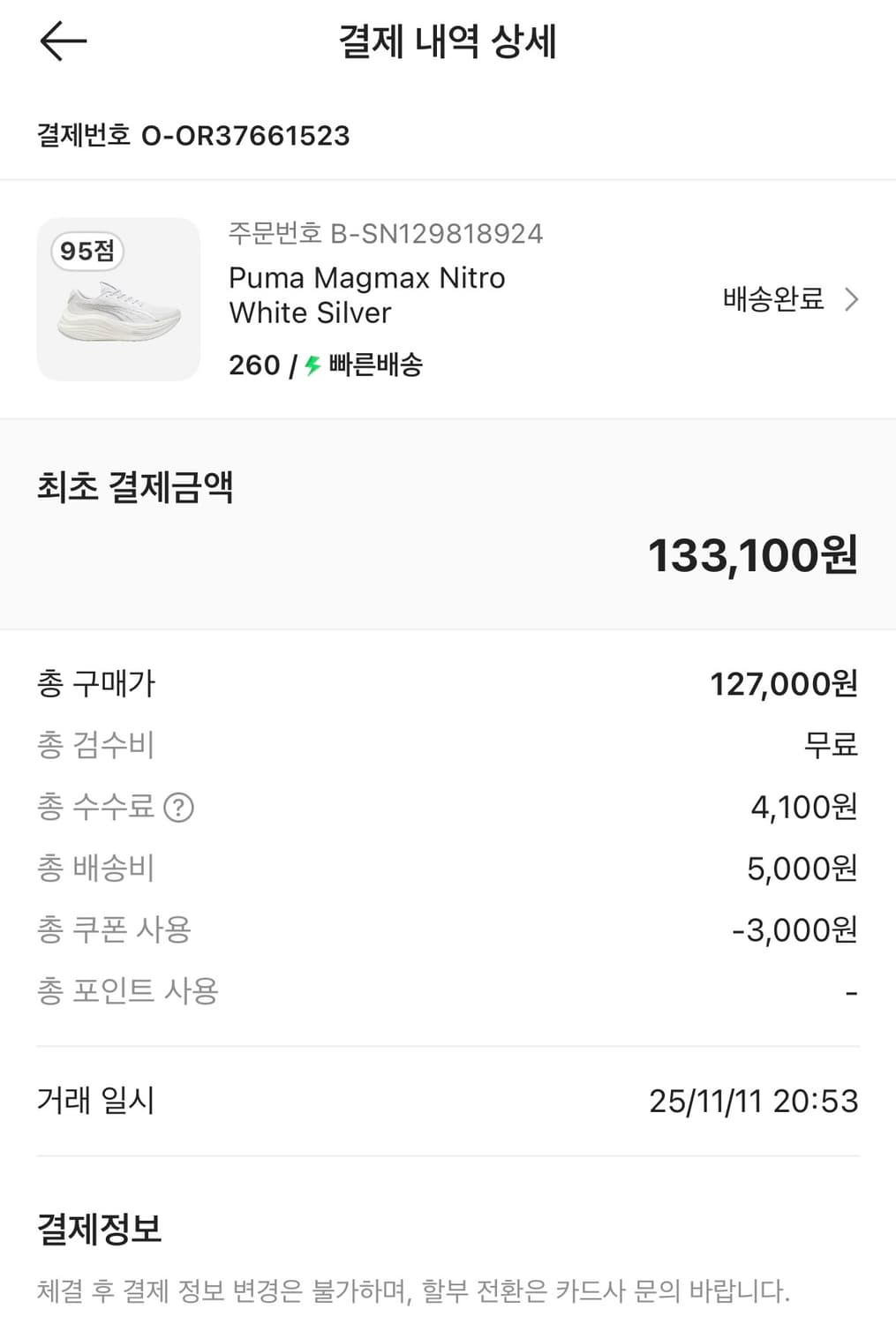This screenshot has width=896, height=1324.
Task: Expand the 배송완료 delivery status chevron
Action: [849, 299]
